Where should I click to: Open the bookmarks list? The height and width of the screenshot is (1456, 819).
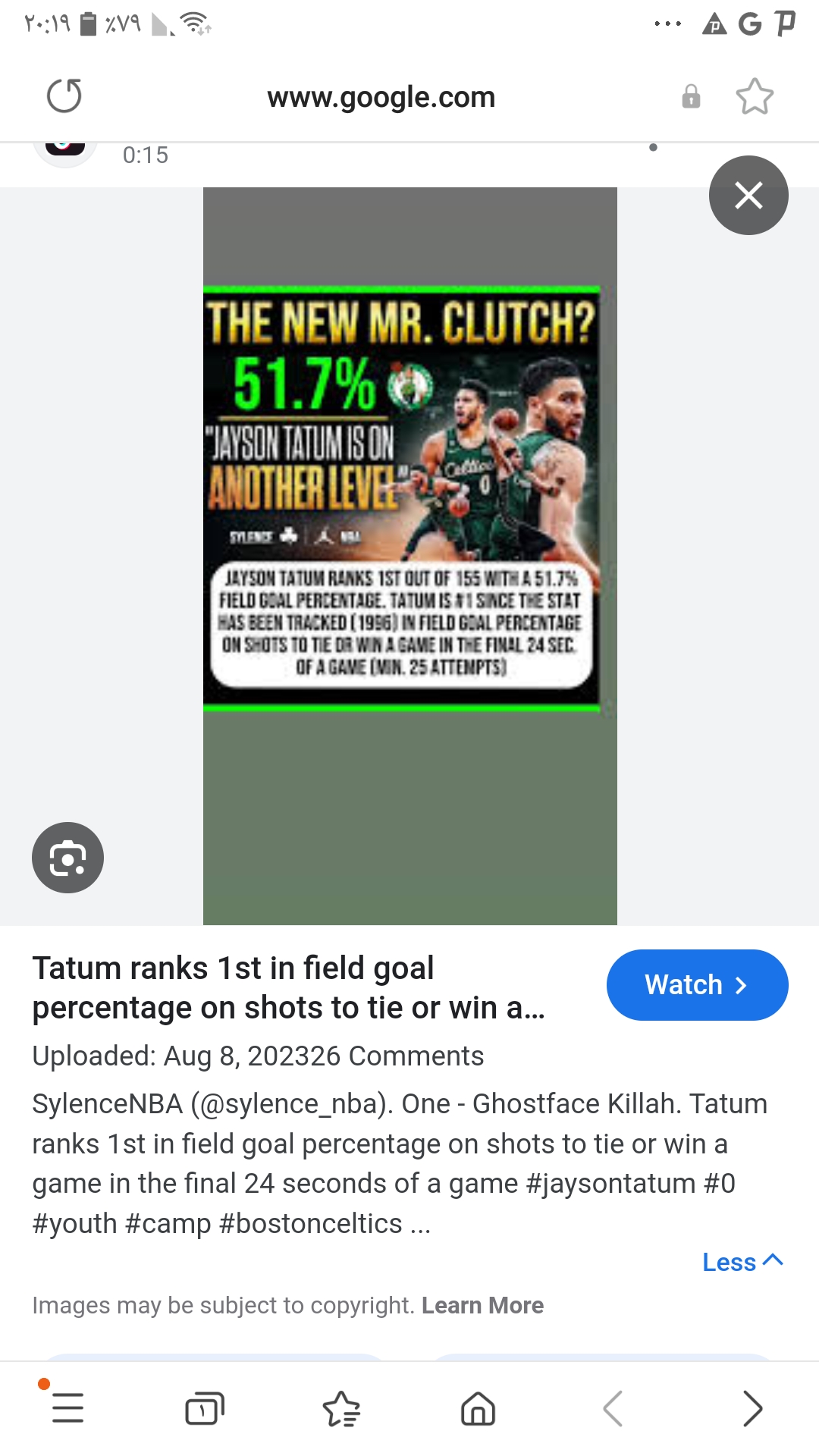[x=341, y=1408]
